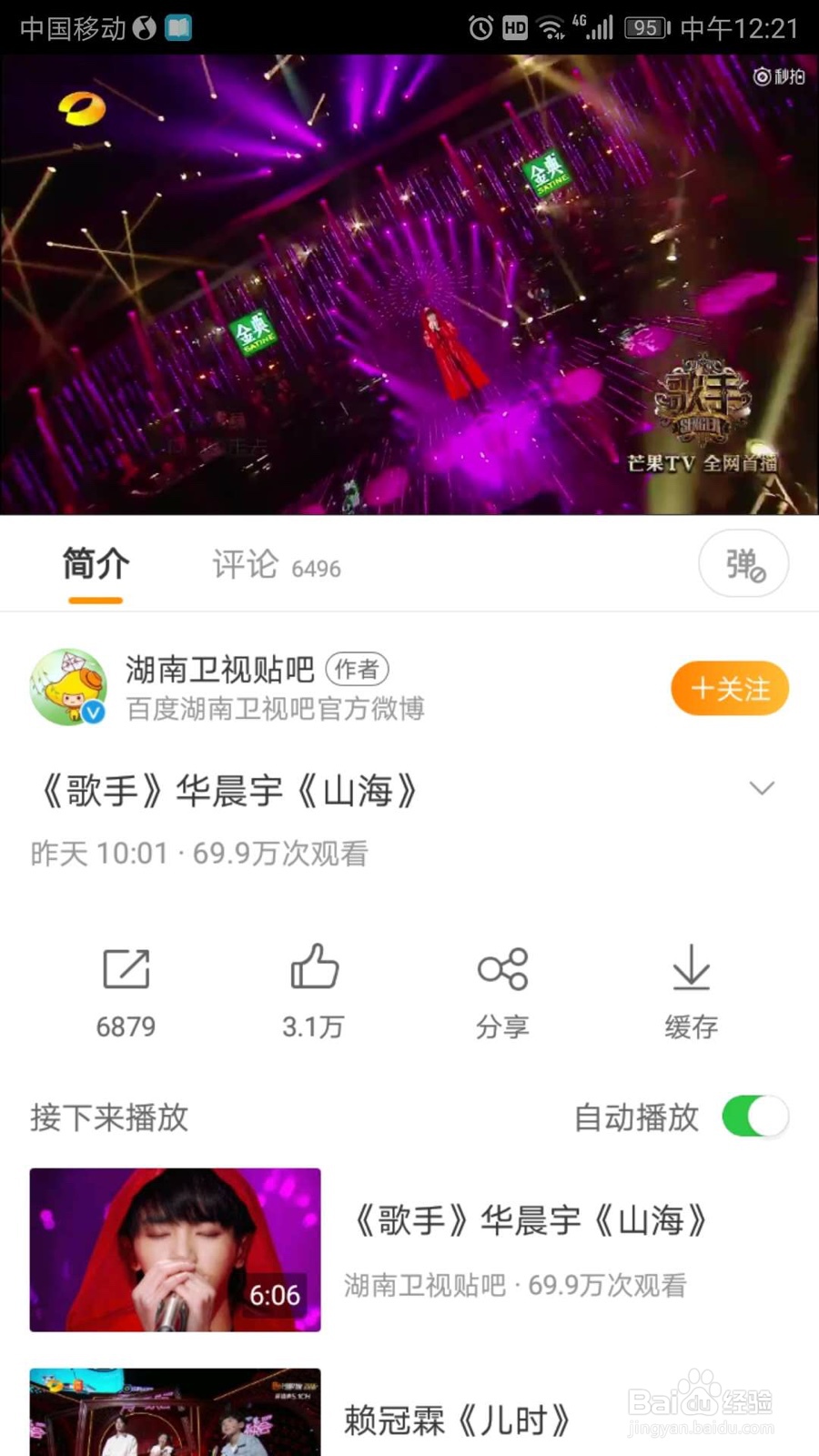The width and height of the screenshot is (819, 1456).
Task: Turn off bullet comments overlay
Action: 743,564
